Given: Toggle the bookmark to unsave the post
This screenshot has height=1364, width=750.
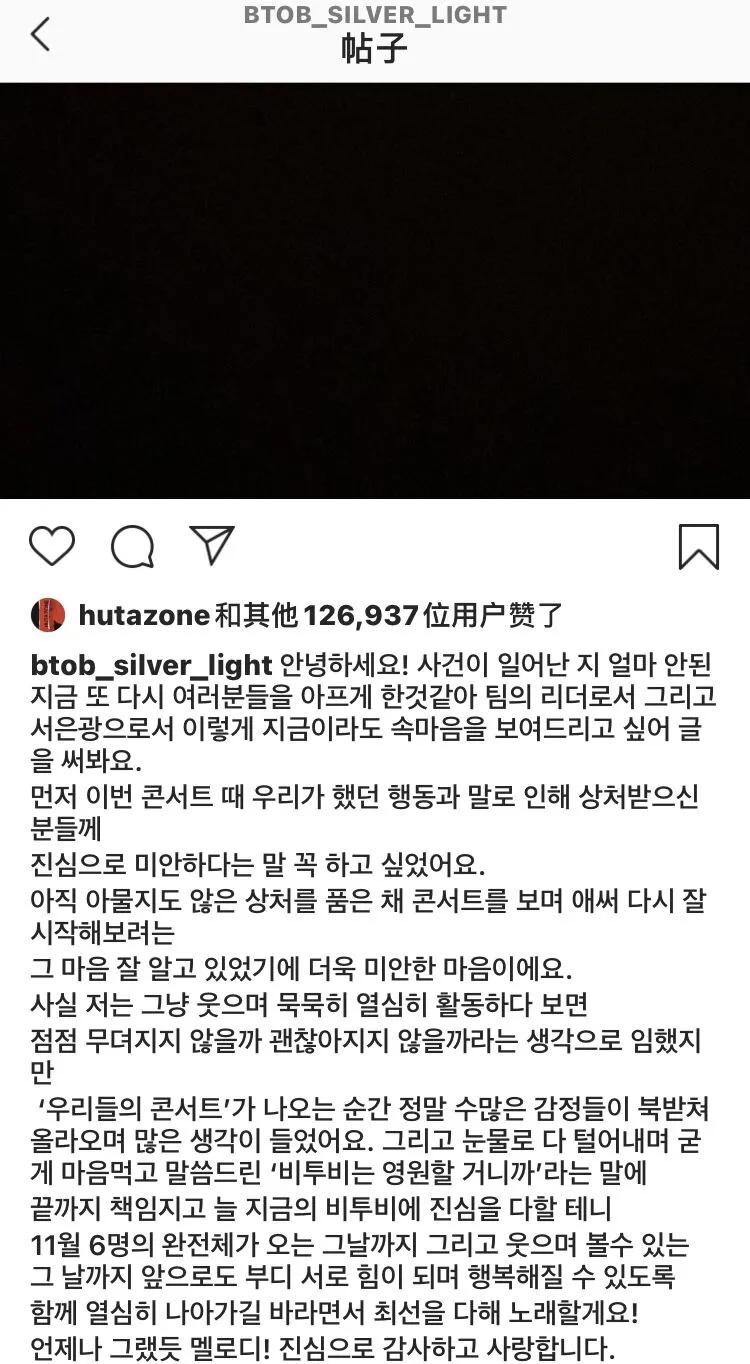Looking at the screenshot, I should pos(701,545).
